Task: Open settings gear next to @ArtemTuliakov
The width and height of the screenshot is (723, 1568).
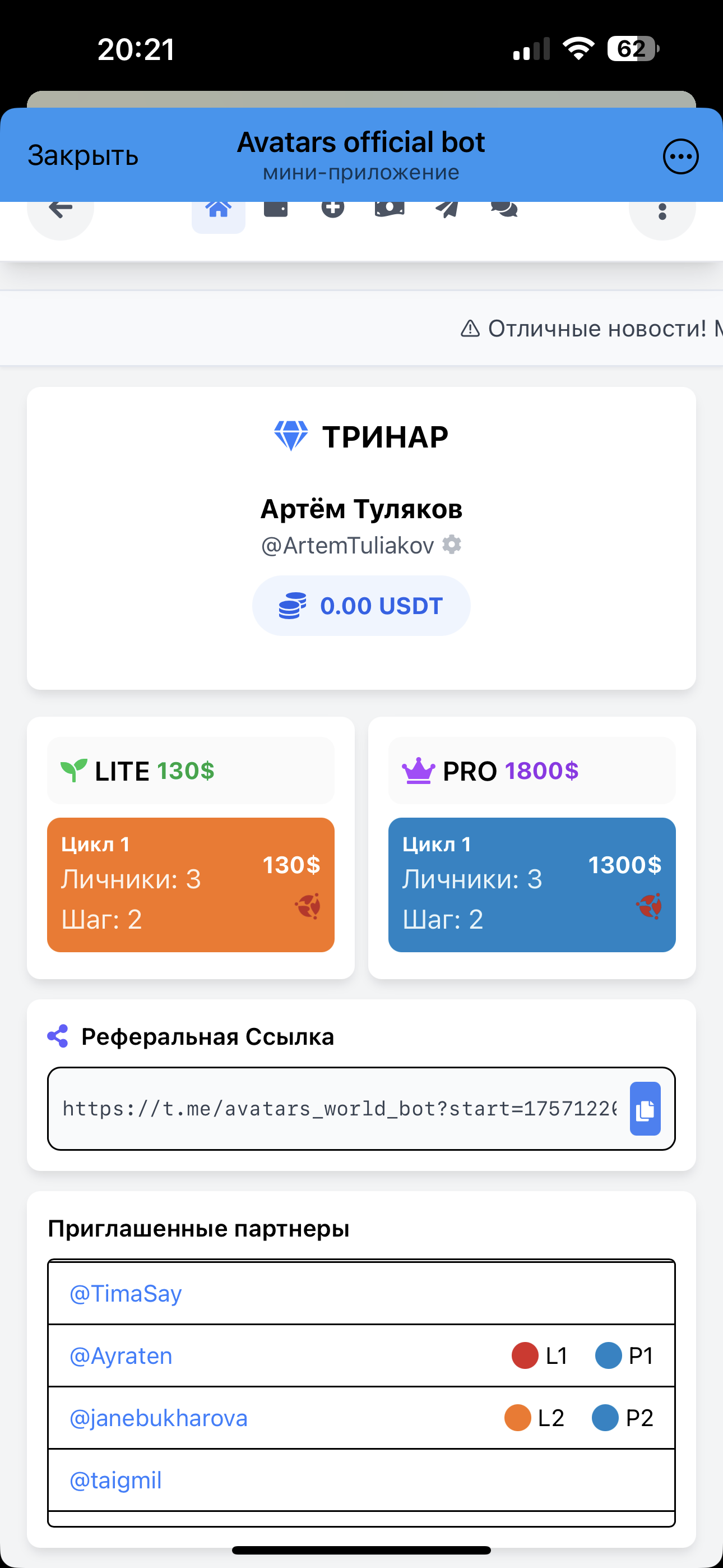Action: point(452,544)
